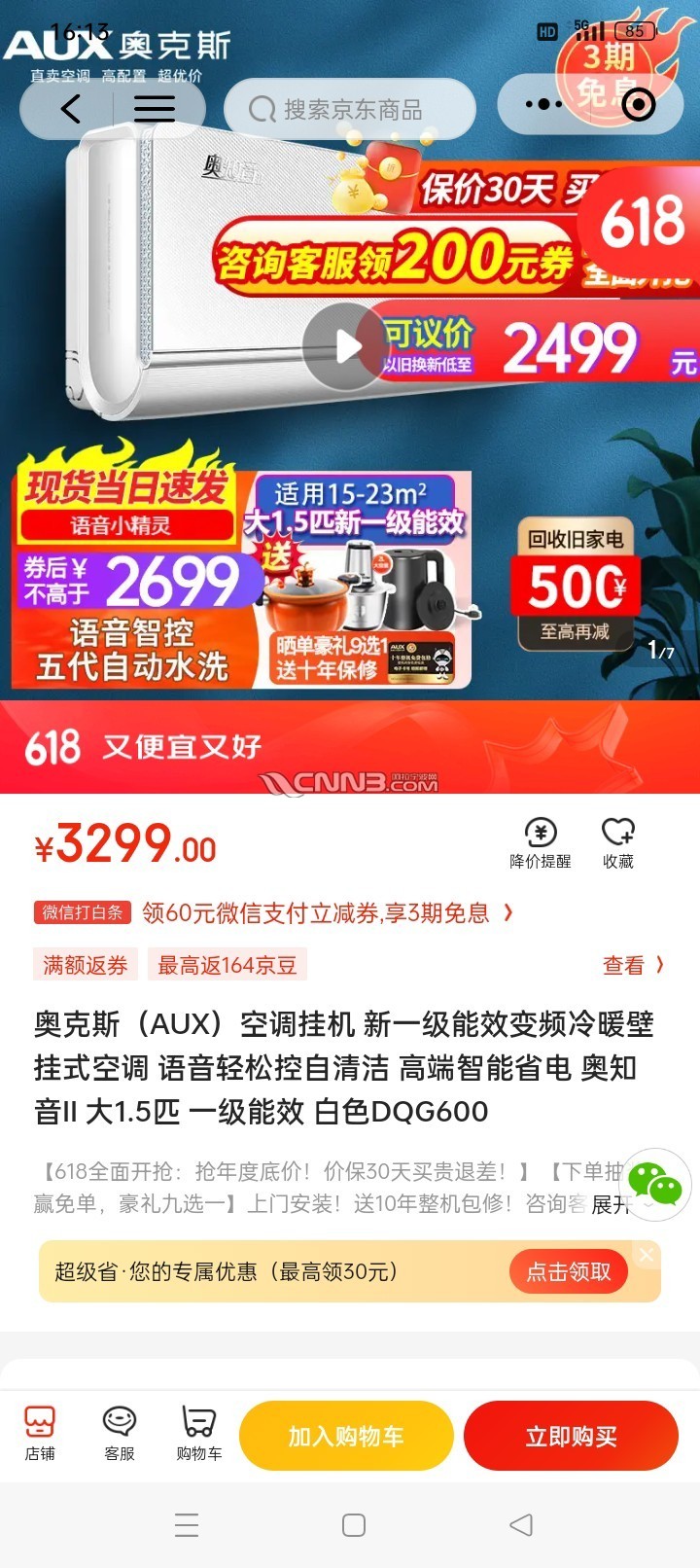Tap 加入购物车 to add to cart
The image size is (700, 1568).
coord(346,1436)
